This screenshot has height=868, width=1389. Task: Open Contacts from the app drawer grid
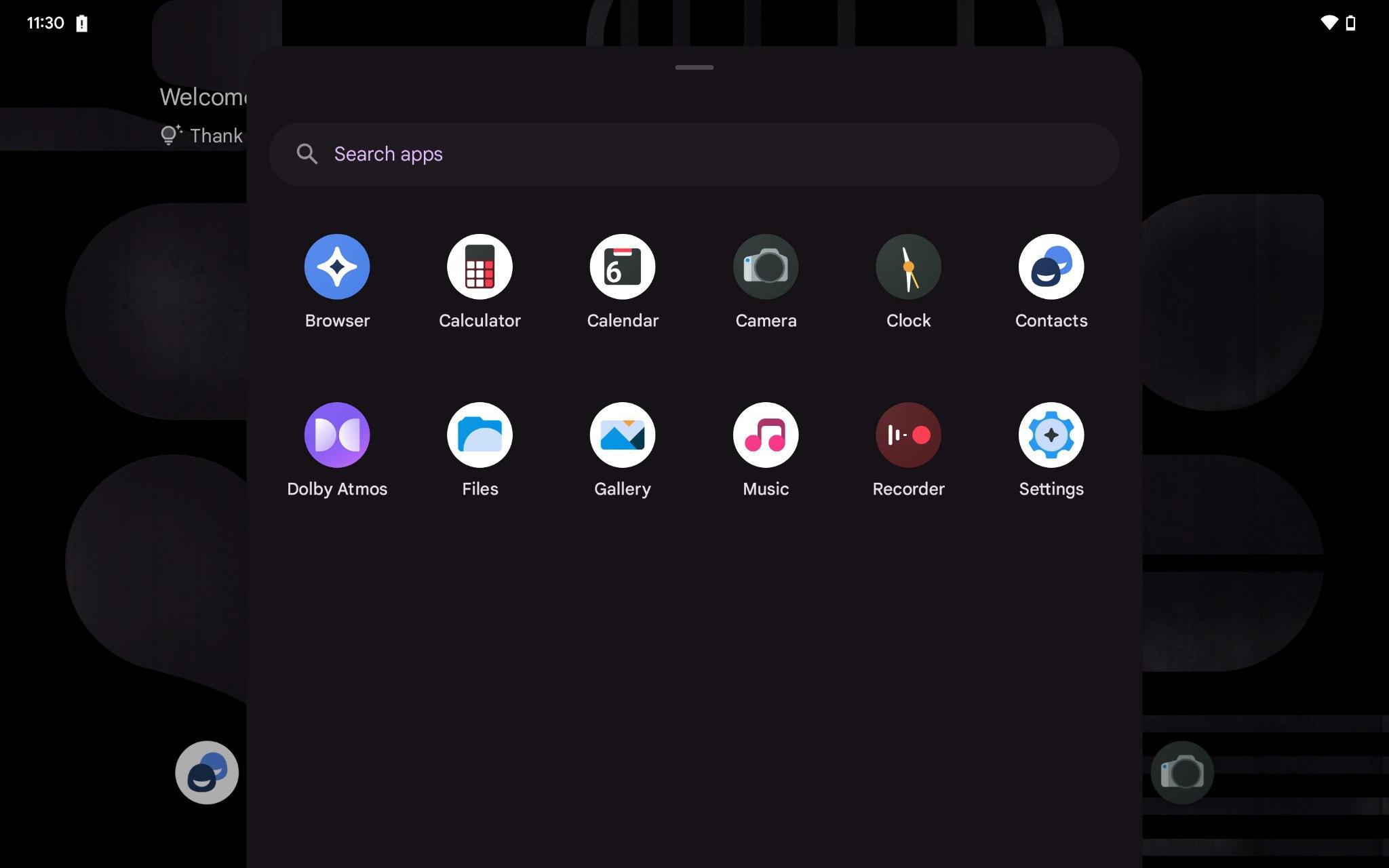[1051, 267]
